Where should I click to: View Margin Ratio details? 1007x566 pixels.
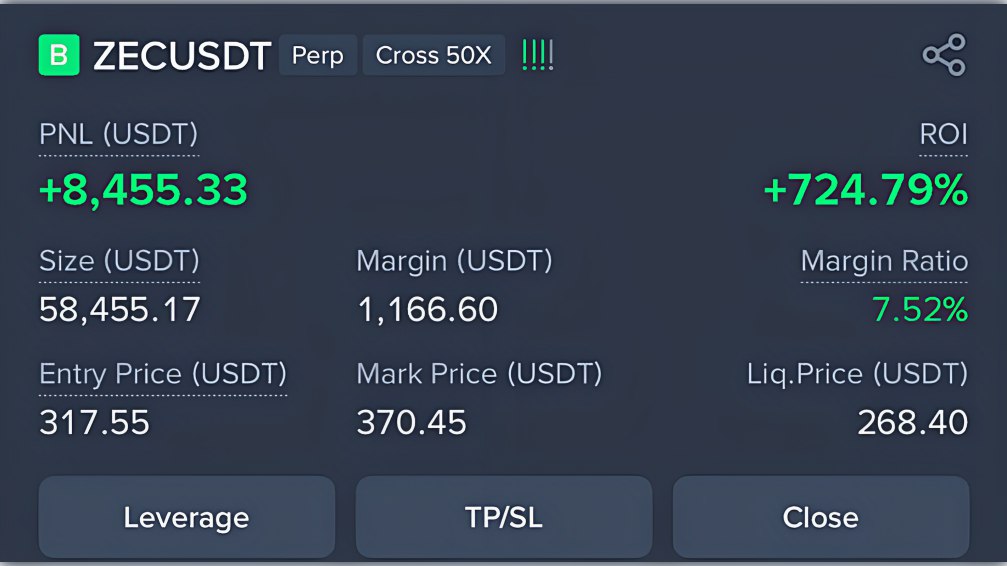tap(884, 261)
